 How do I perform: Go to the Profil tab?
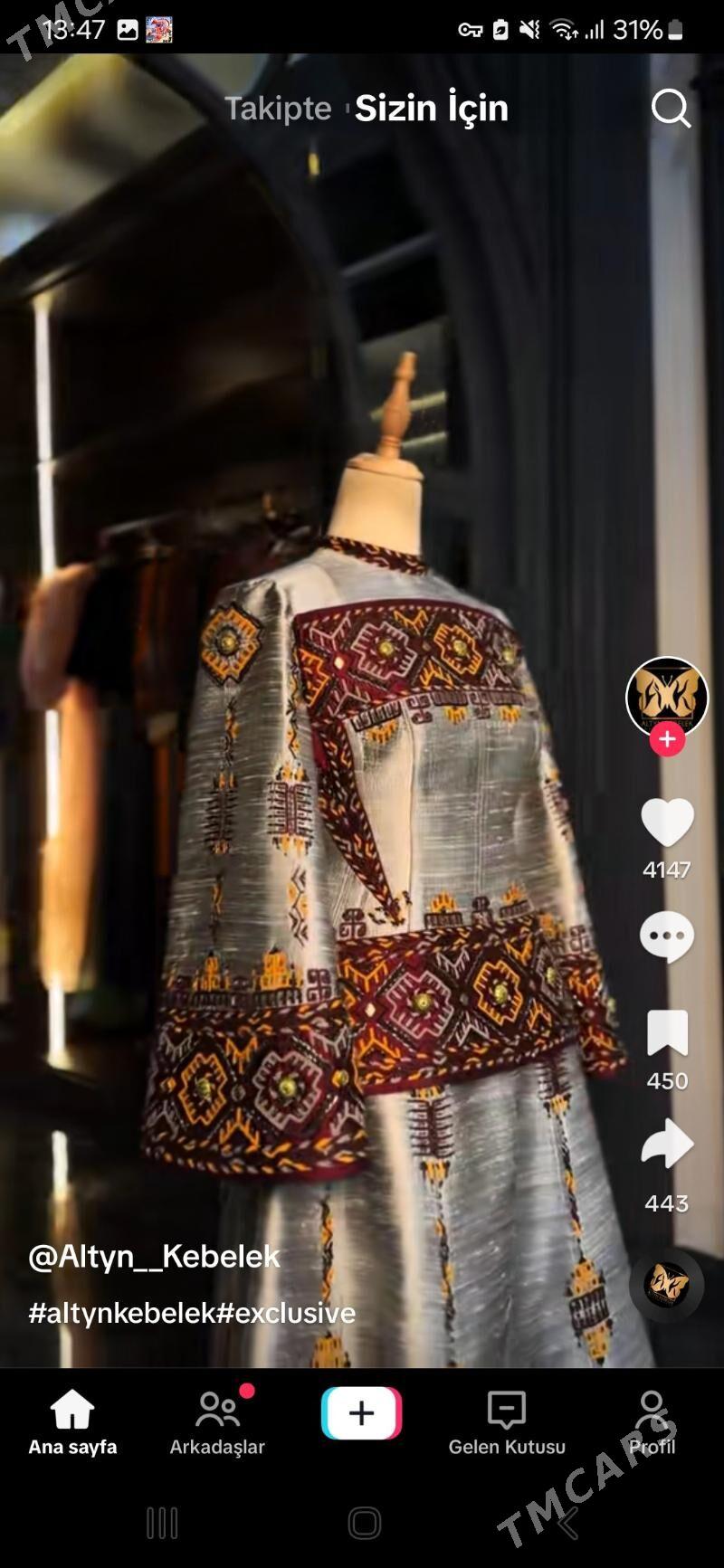click(x=652, y=1422)
